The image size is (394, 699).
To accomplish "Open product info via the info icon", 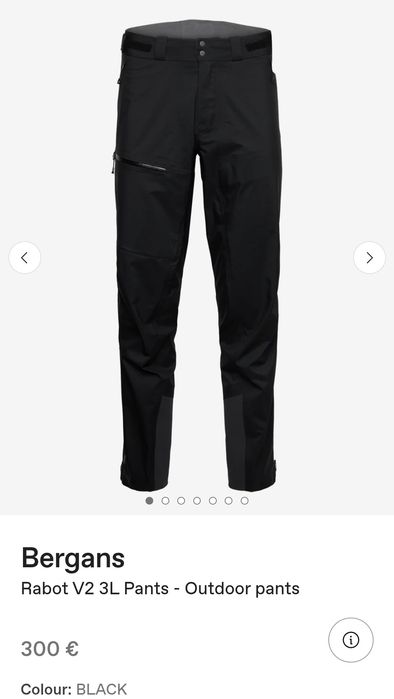I will pyautogui.click(x=351, y=640).
